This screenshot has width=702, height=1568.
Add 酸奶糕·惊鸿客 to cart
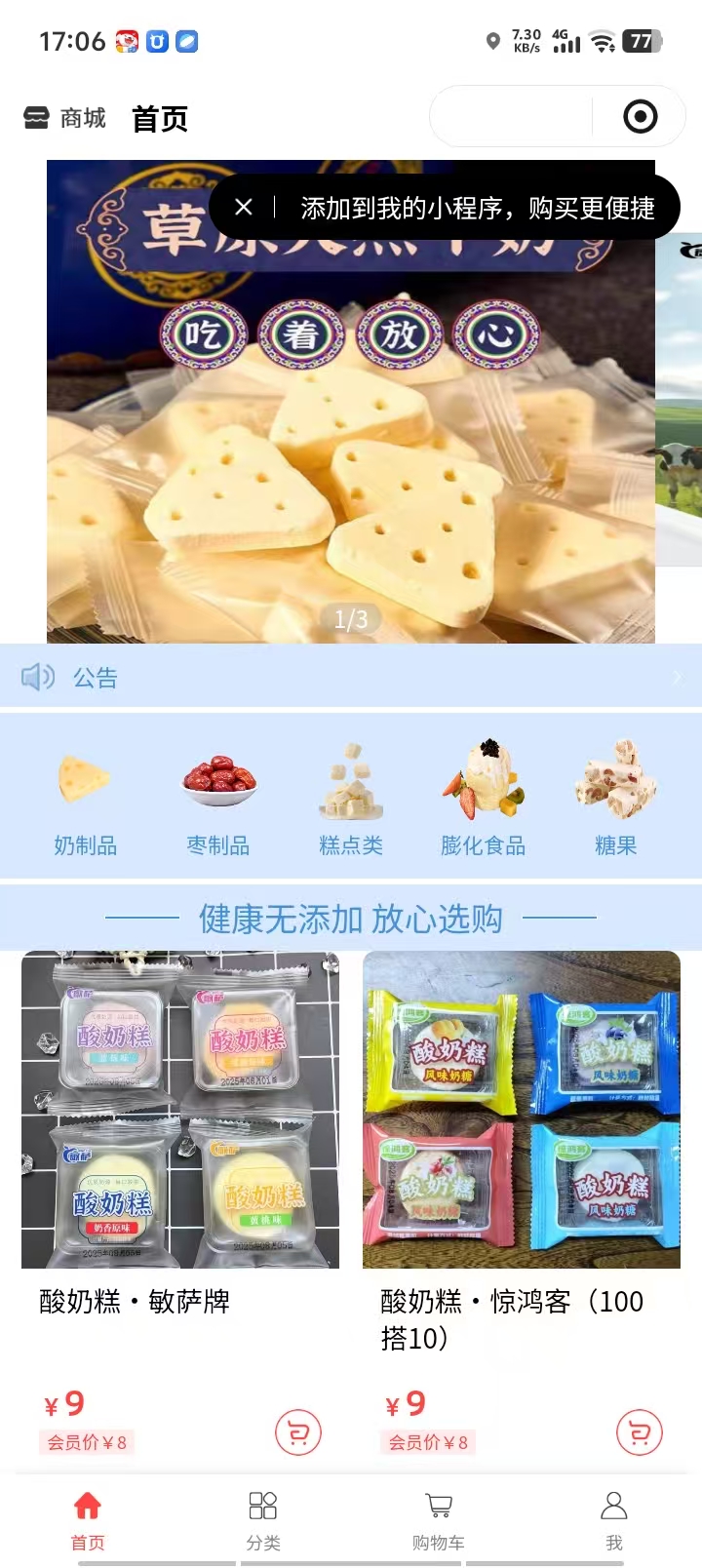click(640, 1432)
